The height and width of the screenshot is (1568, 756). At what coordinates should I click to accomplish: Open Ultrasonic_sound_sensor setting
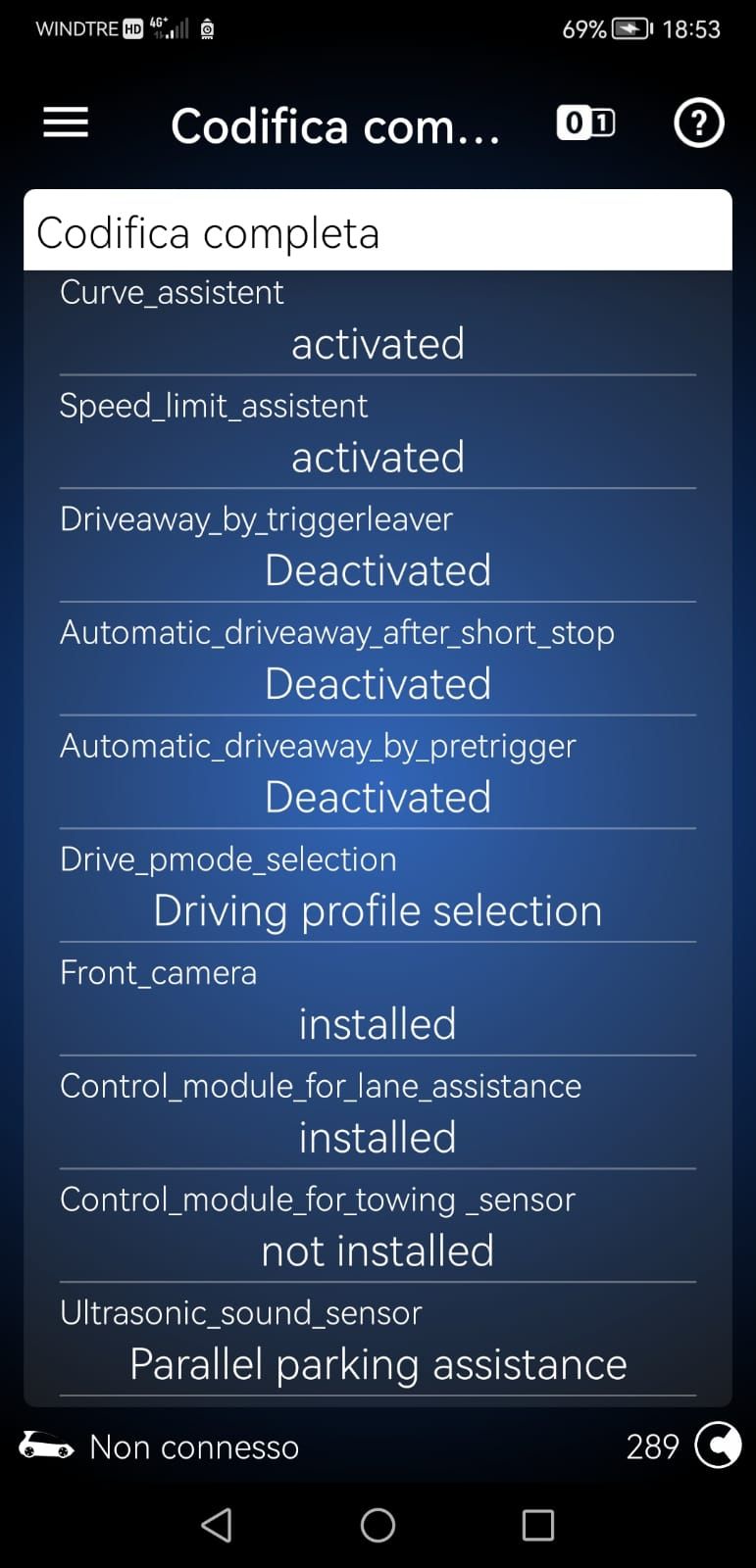click(x=378, y=1342)
